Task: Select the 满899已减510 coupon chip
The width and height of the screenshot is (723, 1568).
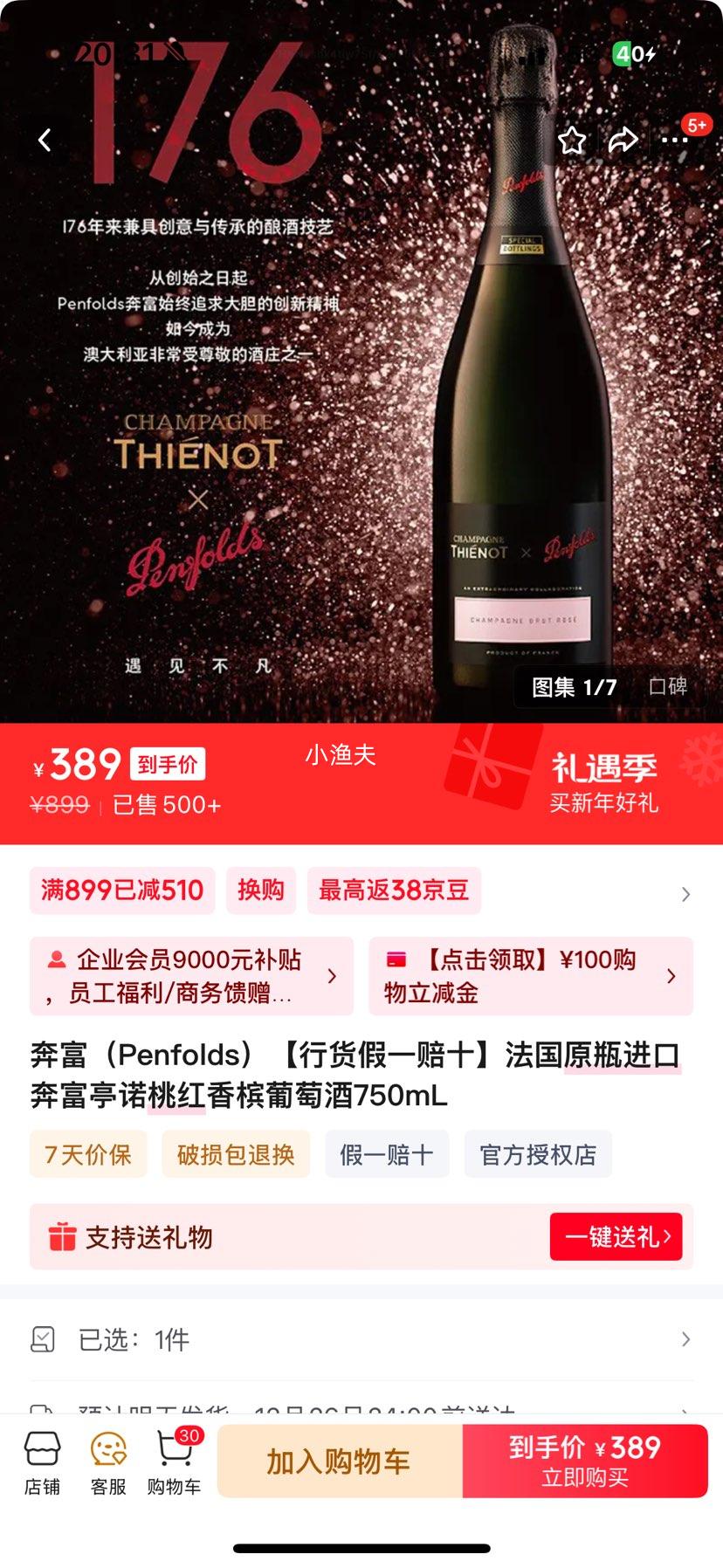Action: tap(122, 891)
